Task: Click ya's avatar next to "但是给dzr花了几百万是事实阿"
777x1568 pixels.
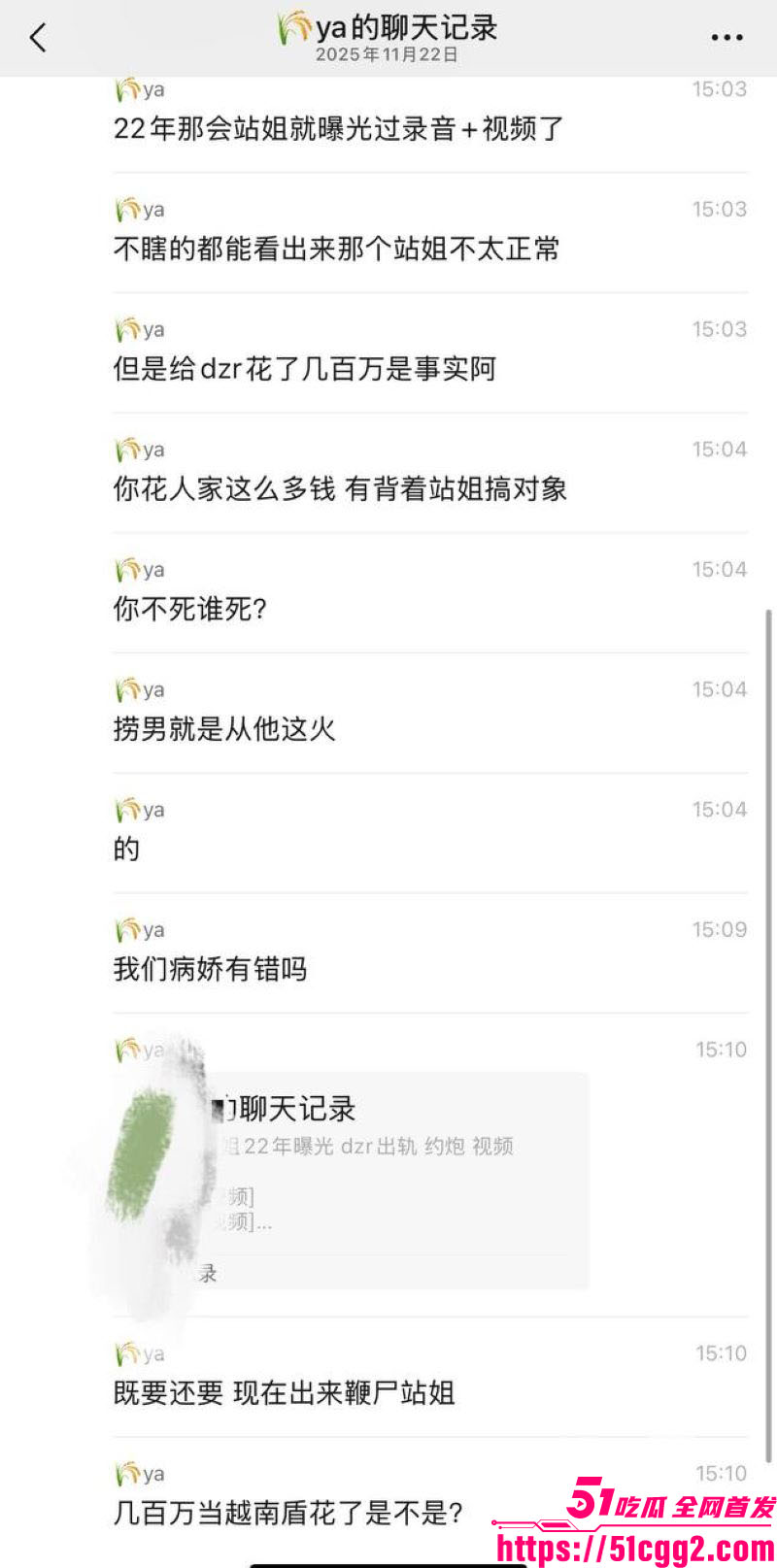Action: pyautogui.click(x=126, y=330)
